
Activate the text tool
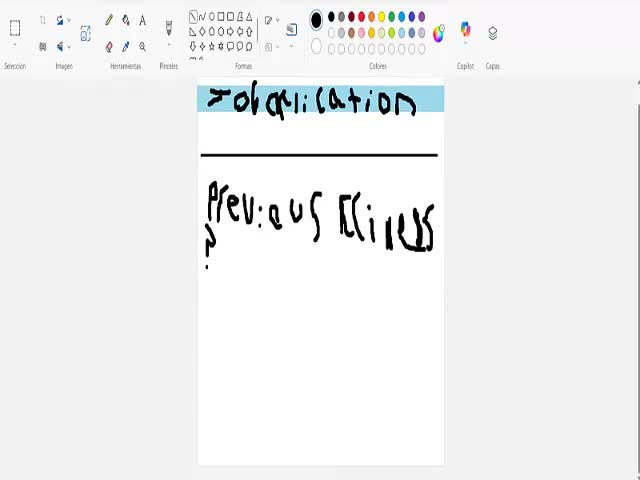(142, 20)
